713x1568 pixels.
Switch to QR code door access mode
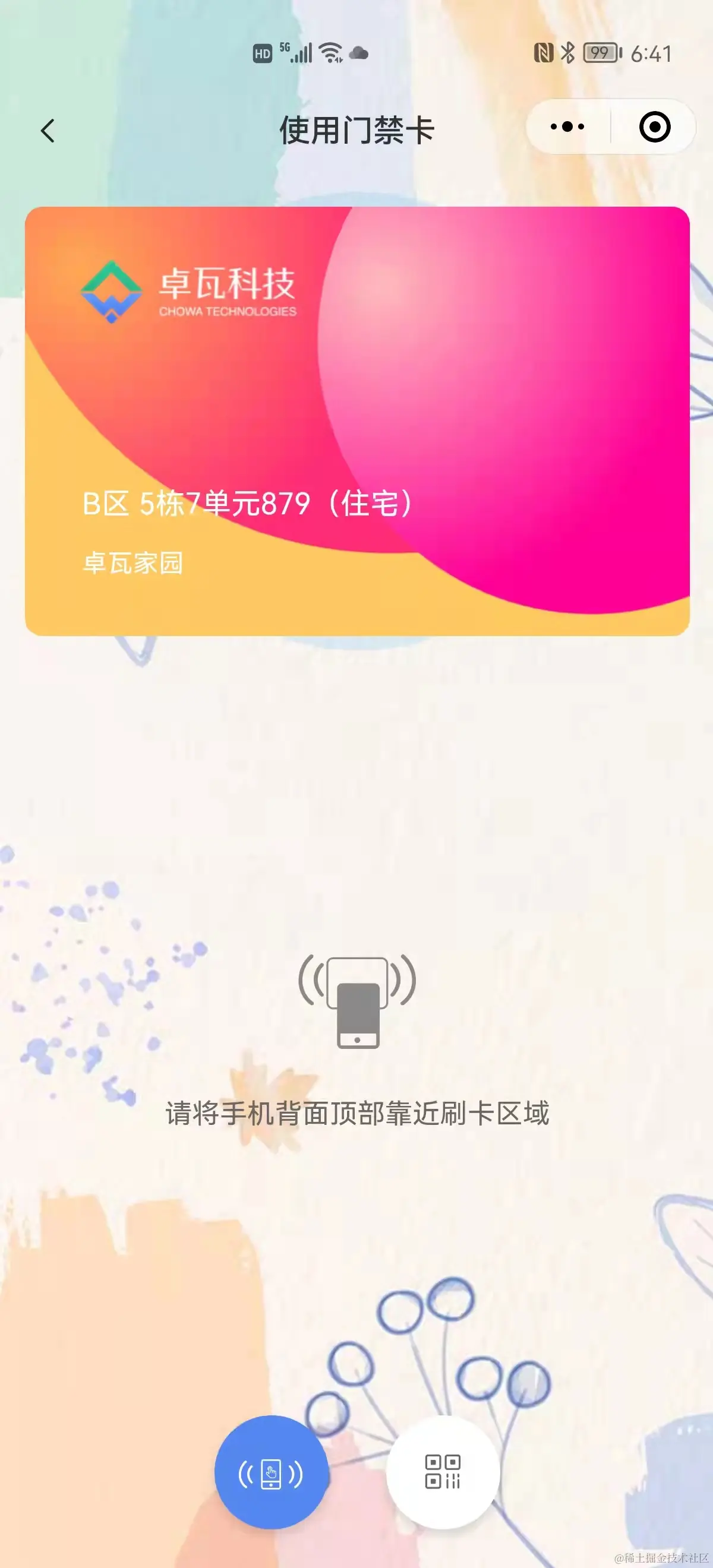click(x=443, y=1473)
